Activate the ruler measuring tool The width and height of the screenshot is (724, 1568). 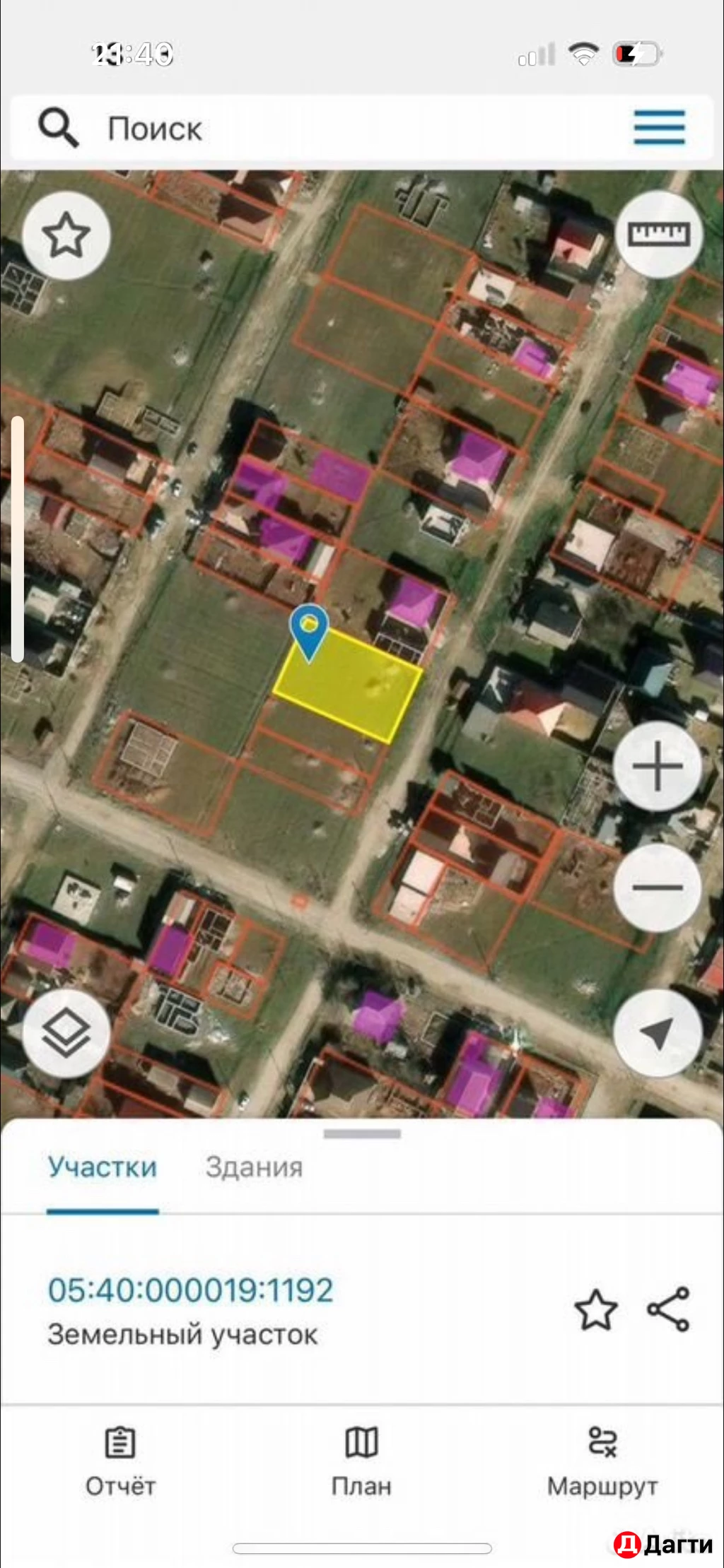point(659,235)
